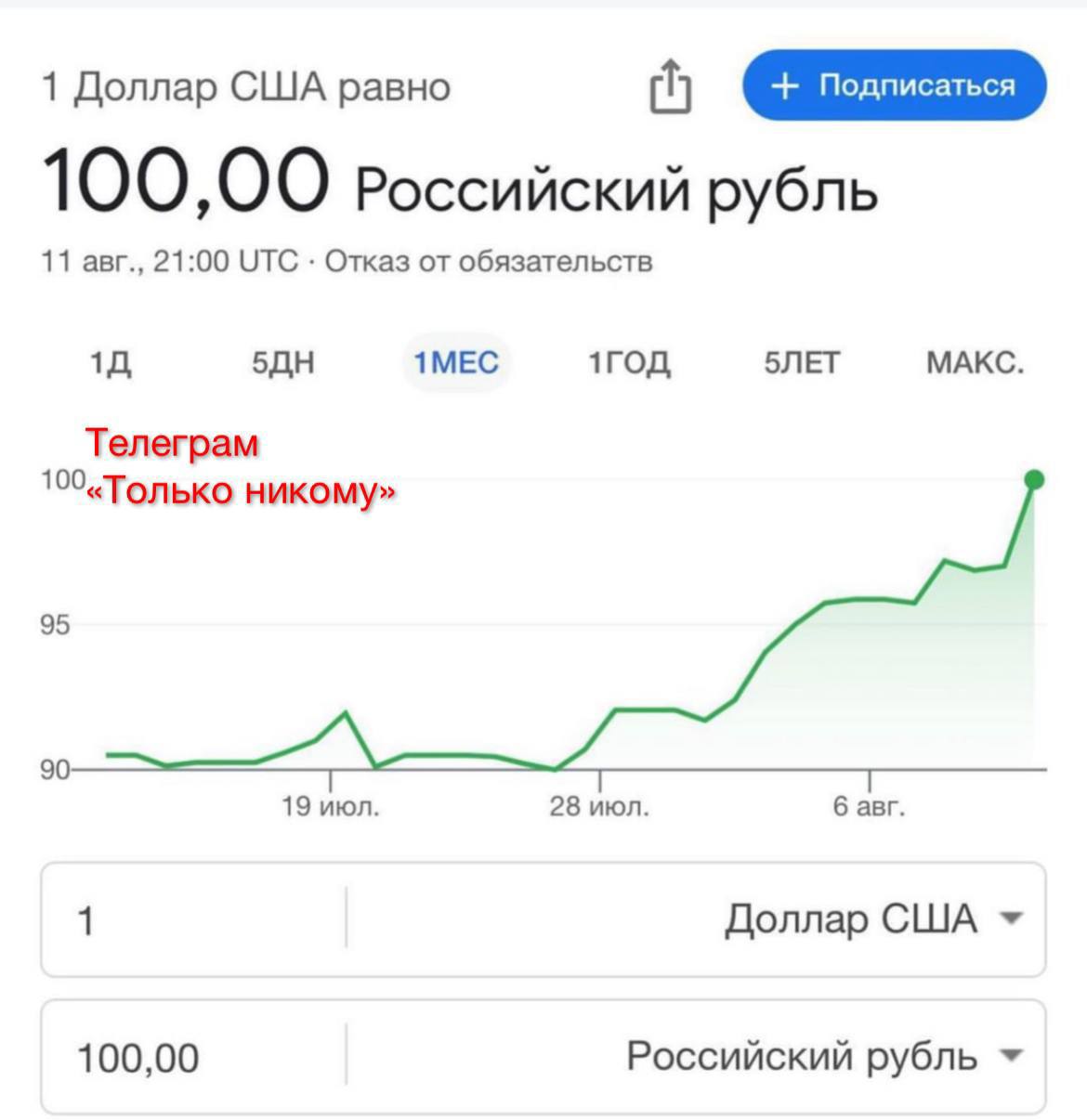Image resolution: width=1087 pixels, height=1120 pixels.
Task: Tap the Подписаться button
Action: tap(894, 85)
